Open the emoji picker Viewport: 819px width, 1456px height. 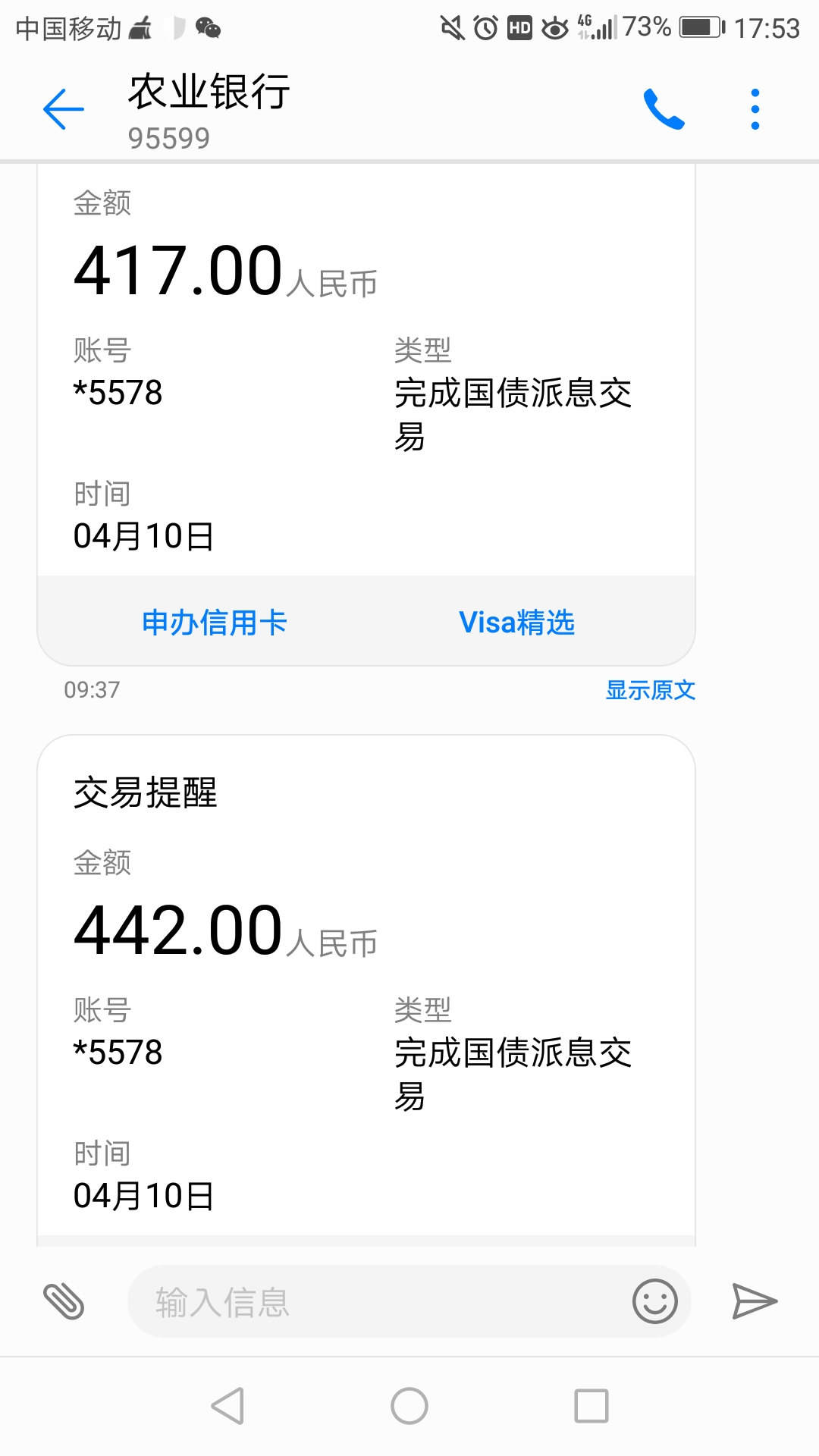tap(654, 1301)
